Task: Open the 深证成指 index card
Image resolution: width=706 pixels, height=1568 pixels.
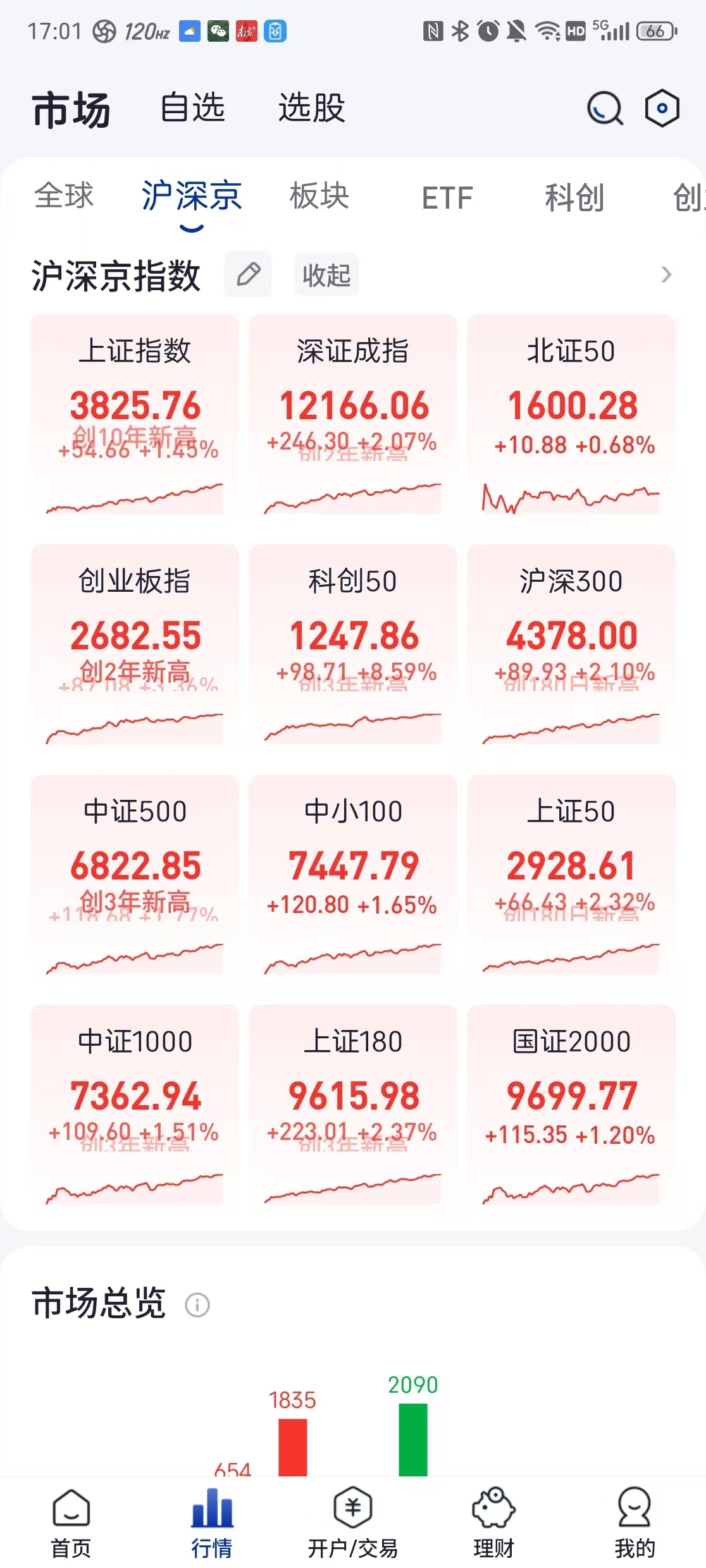Action: click(353, 415)
